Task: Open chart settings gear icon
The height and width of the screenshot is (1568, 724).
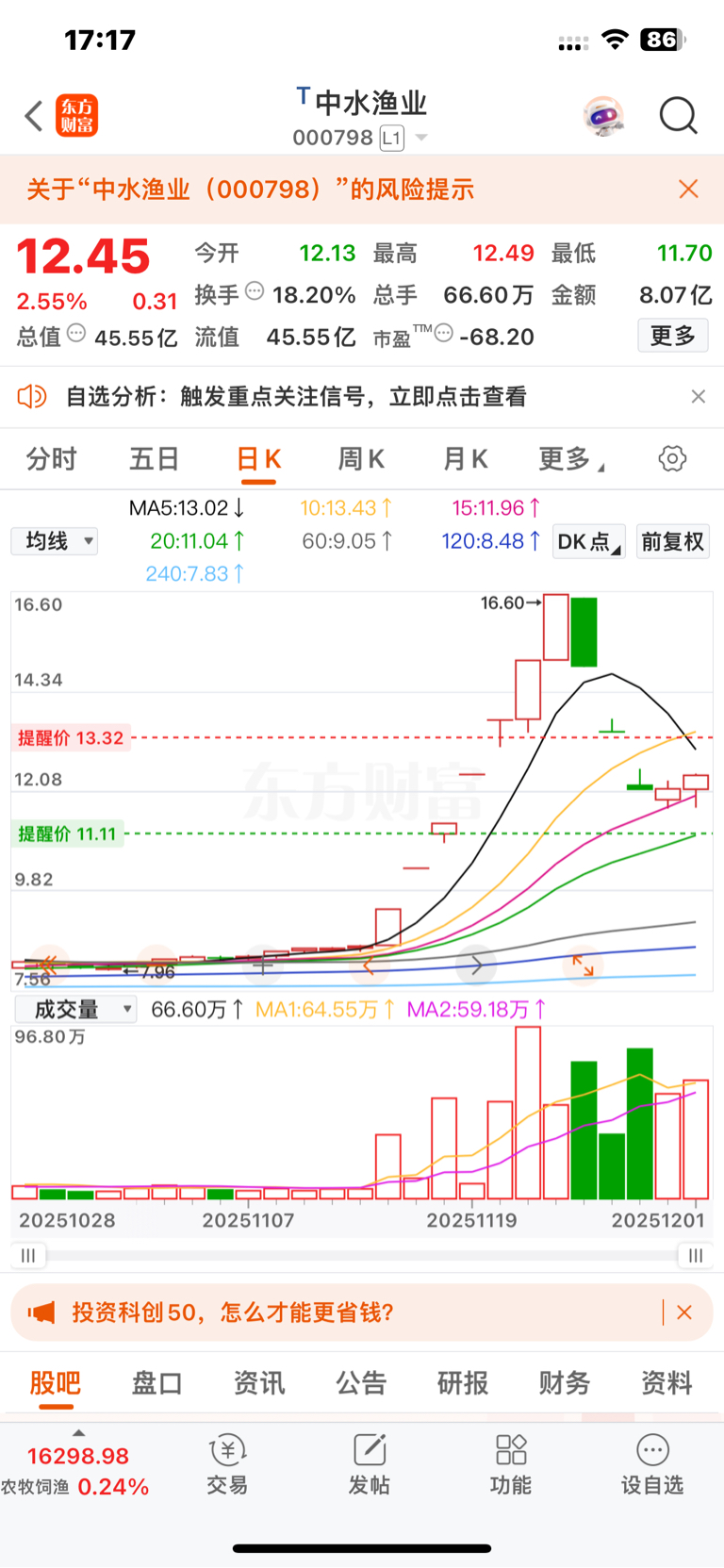Action: 672,459
